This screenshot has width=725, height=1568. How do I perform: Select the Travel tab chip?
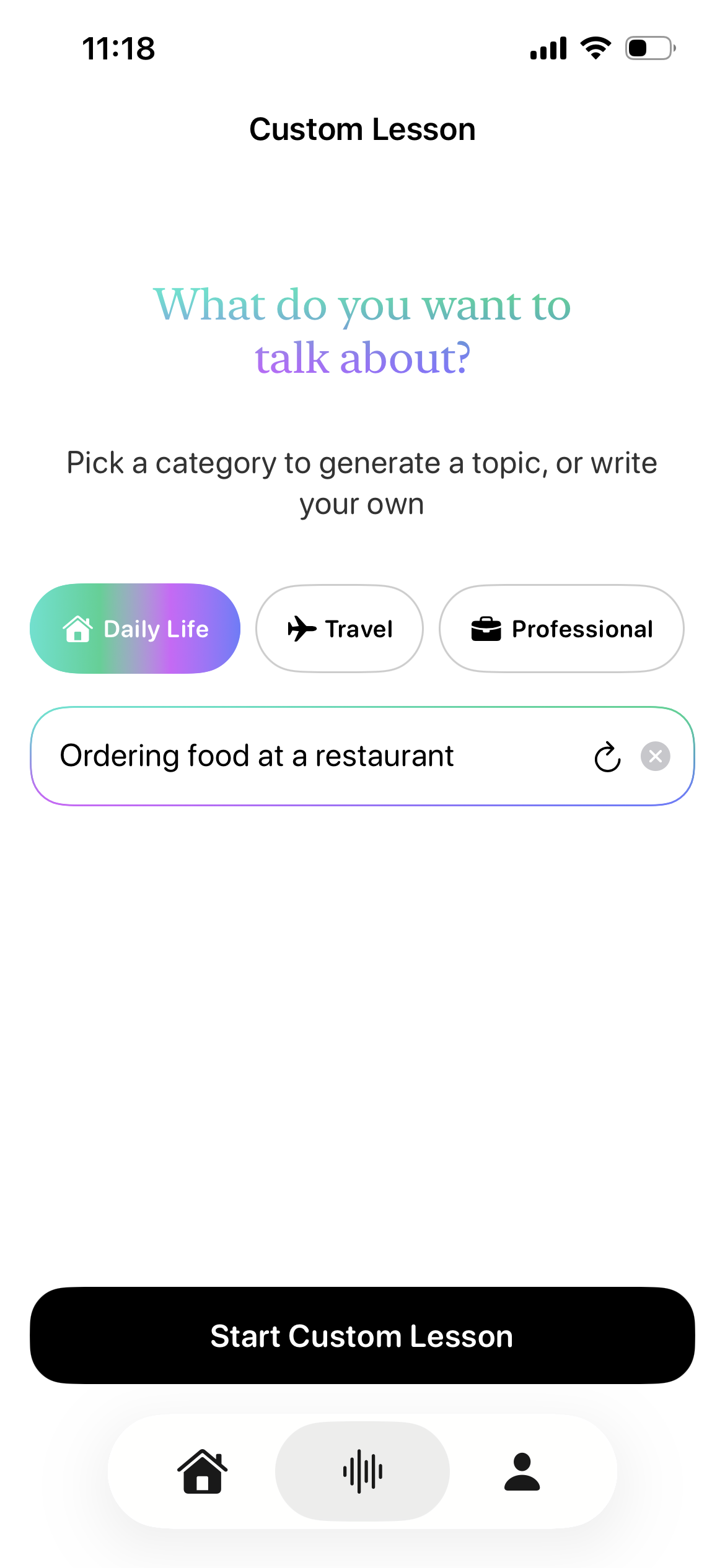(x=339, y=628)
